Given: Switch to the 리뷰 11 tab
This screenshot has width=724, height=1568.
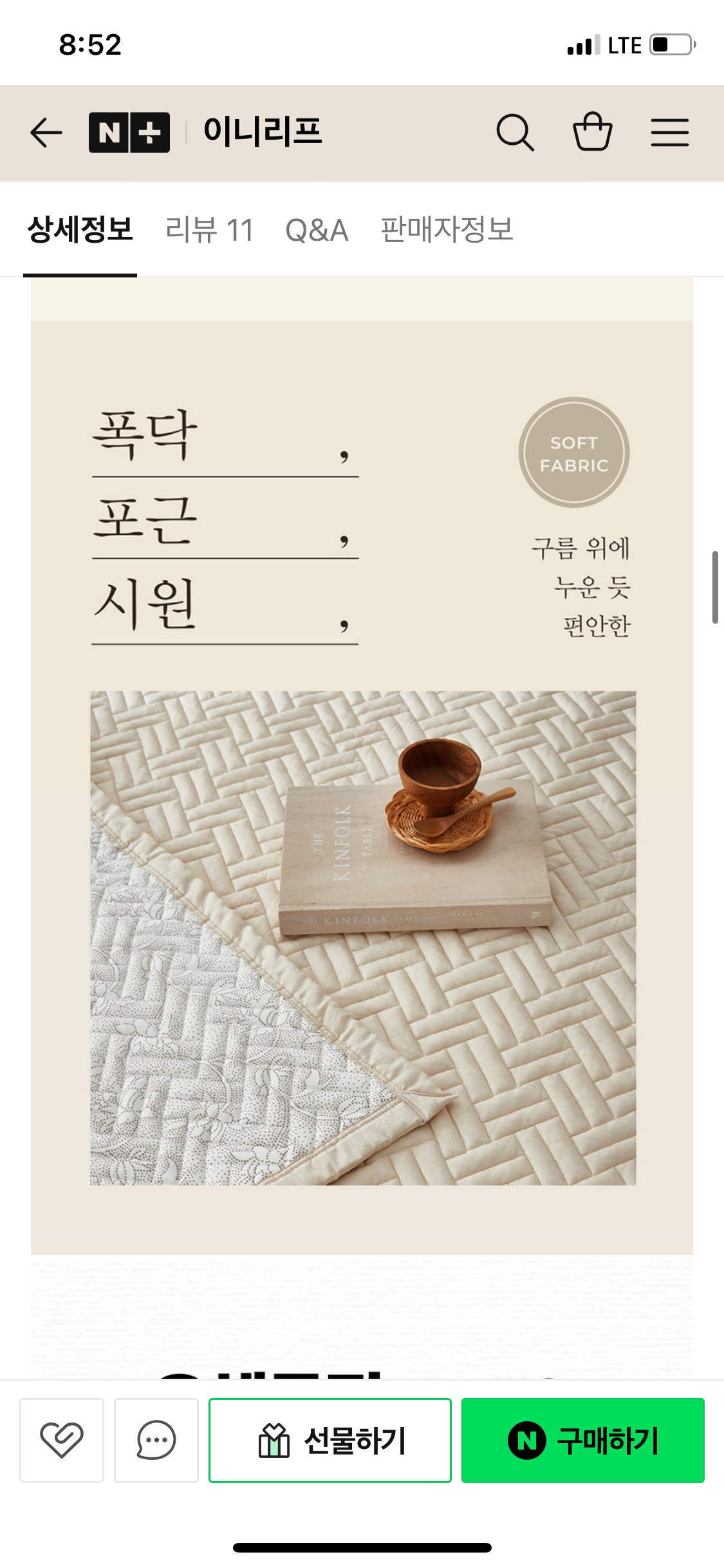Looking at the screenshot, I should click(x=210, y=230).
